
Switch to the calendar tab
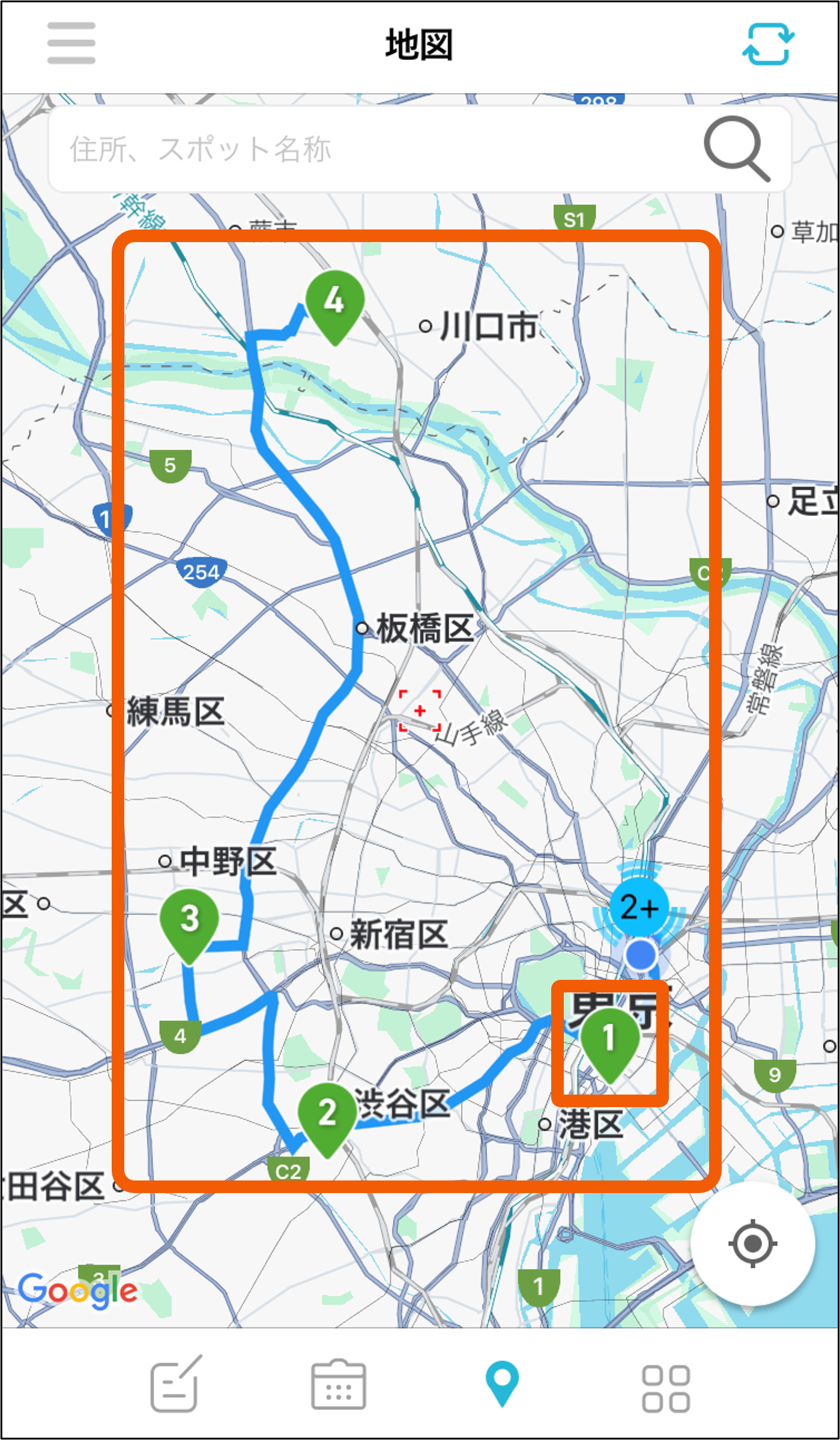339,1384
